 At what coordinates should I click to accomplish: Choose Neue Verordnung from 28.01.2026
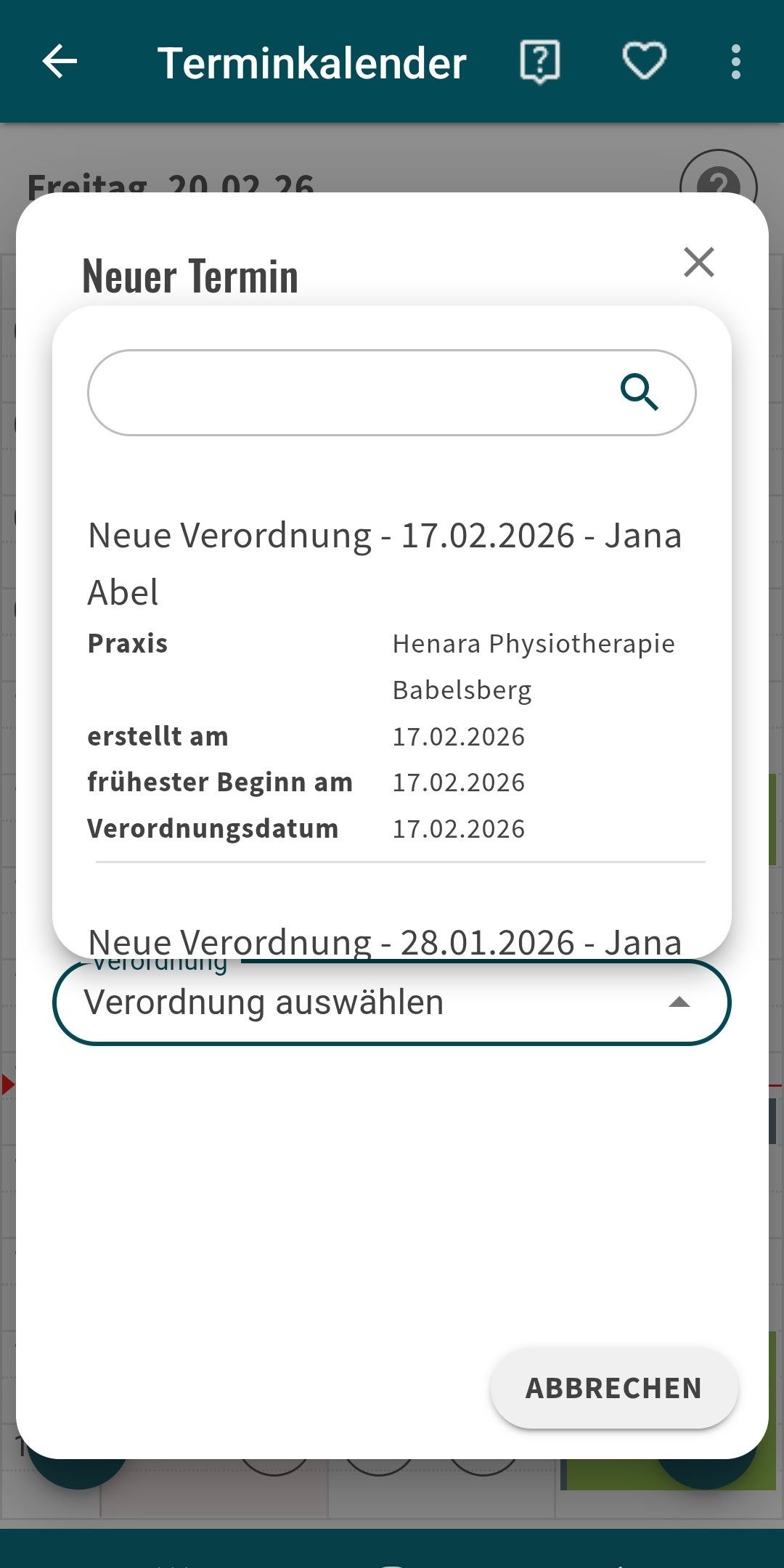coord(385,941)
